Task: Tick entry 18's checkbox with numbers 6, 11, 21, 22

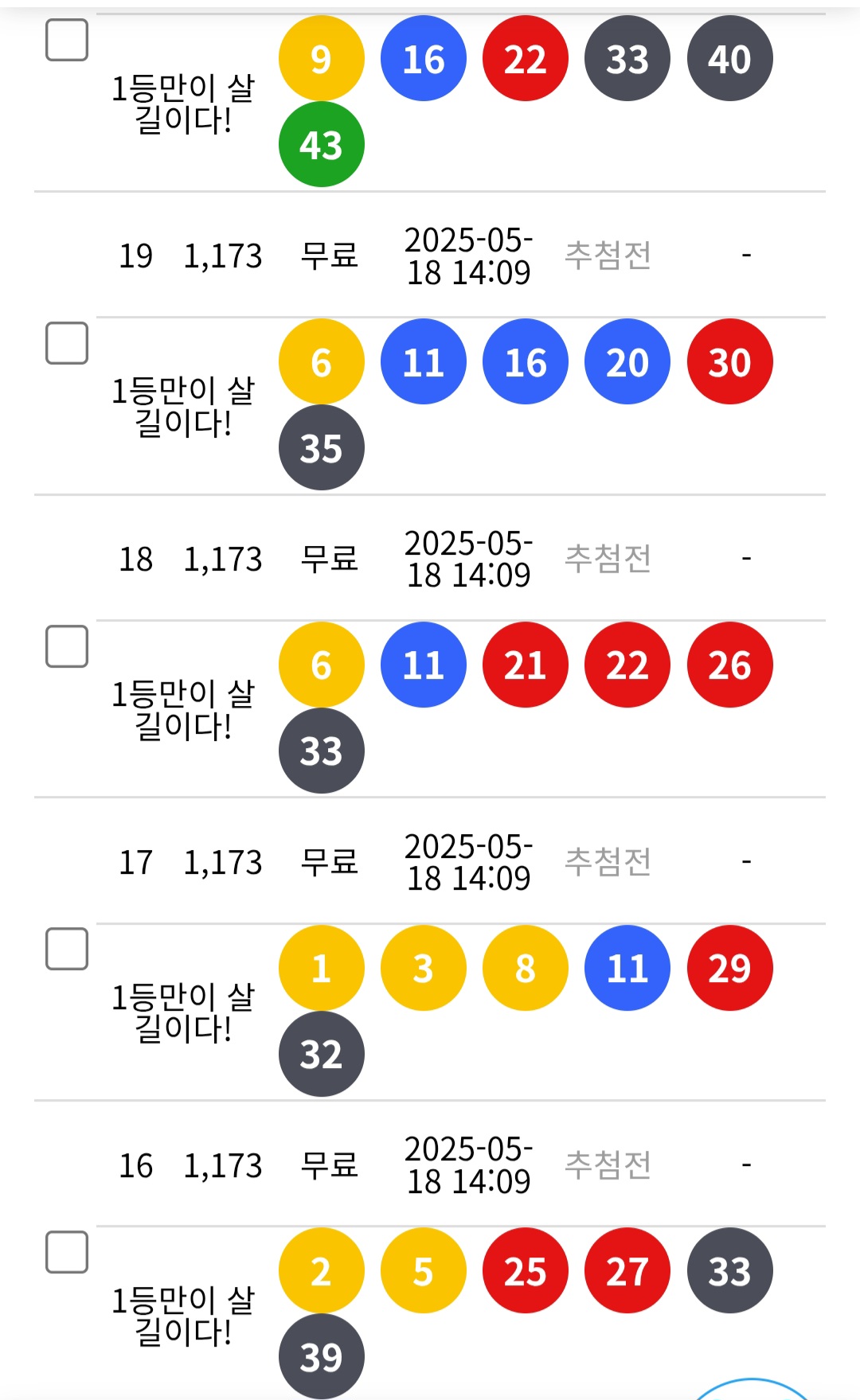Action: (x=67, y=645)
